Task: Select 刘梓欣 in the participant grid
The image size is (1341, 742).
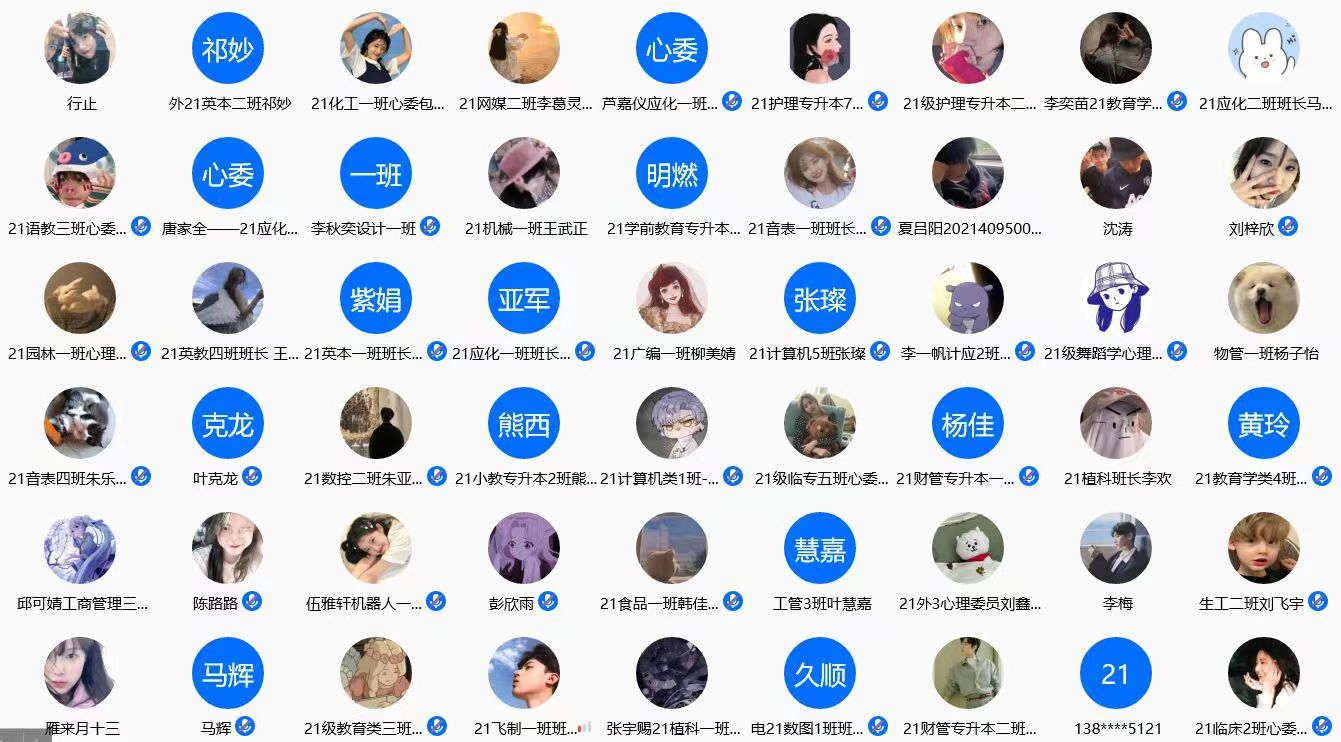Action: [x=1264, y=174]
